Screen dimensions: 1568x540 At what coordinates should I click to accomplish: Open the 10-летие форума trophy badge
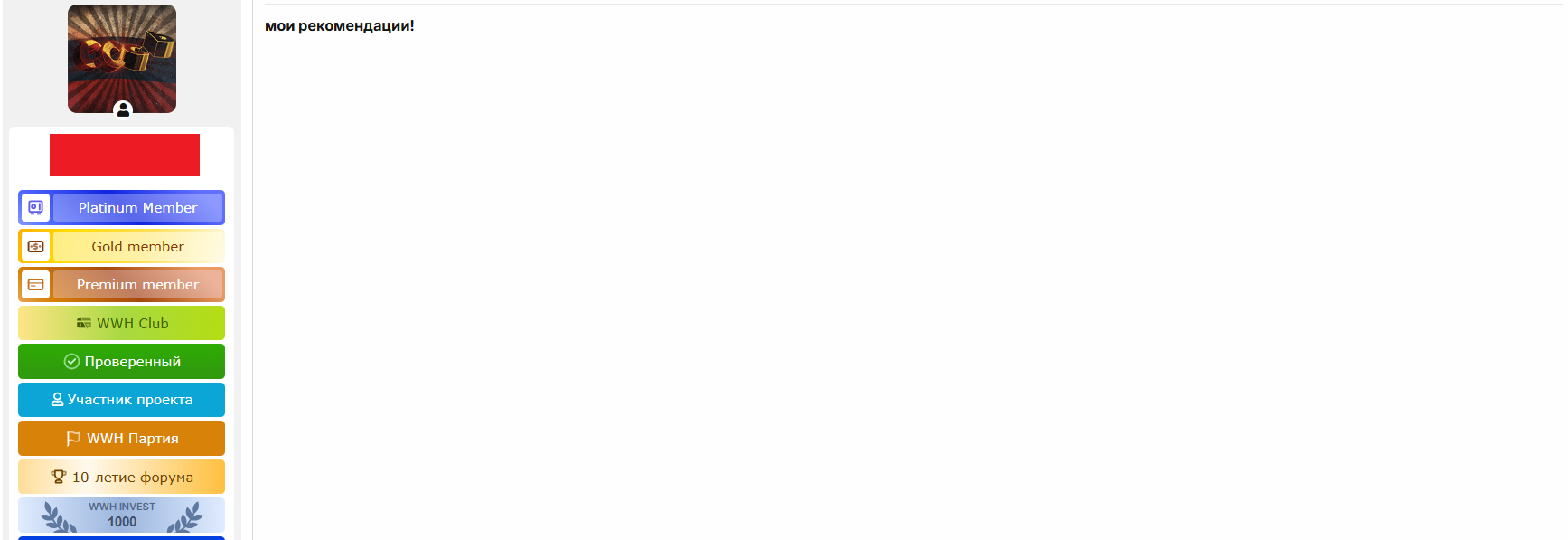point(122,477)
